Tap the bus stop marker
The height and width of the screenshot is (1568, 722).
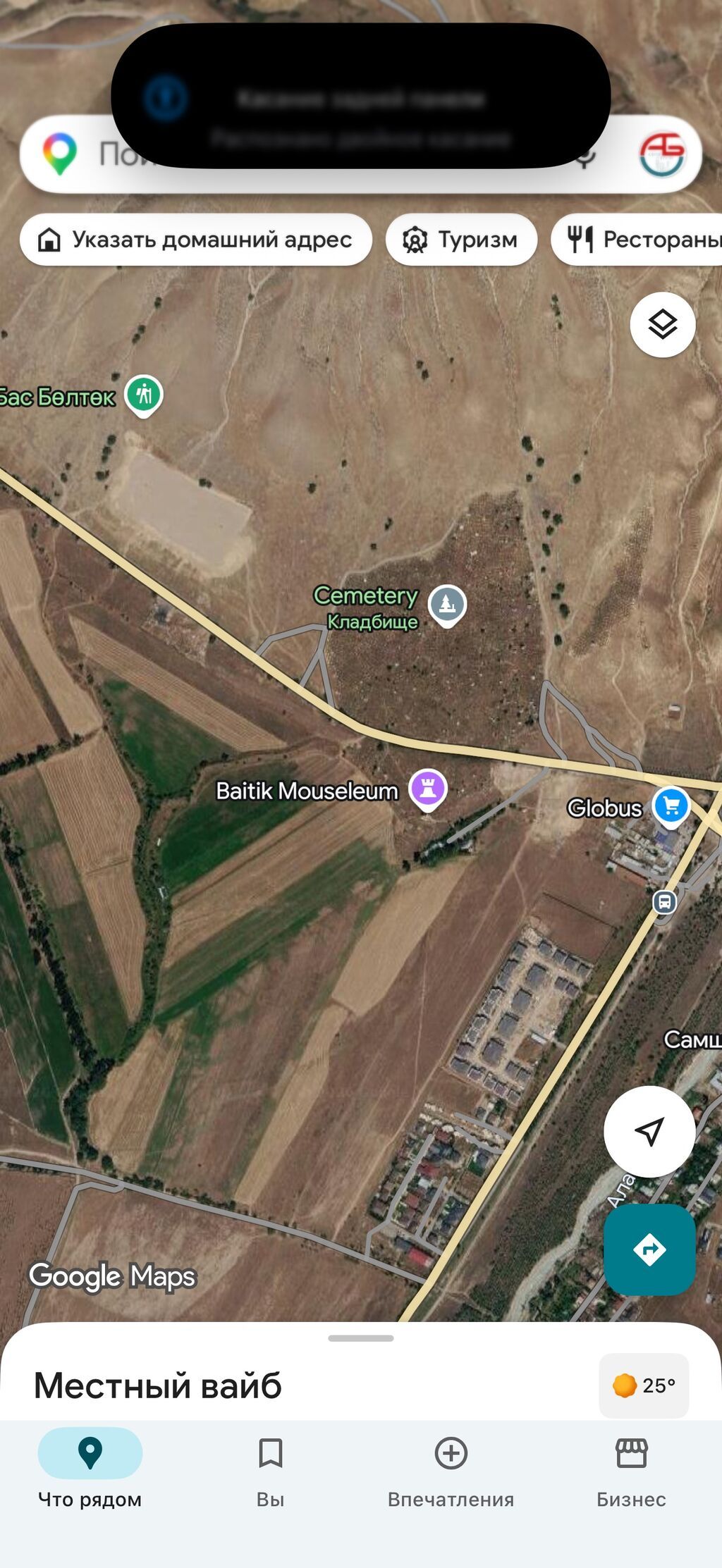(x=665, y=901)
